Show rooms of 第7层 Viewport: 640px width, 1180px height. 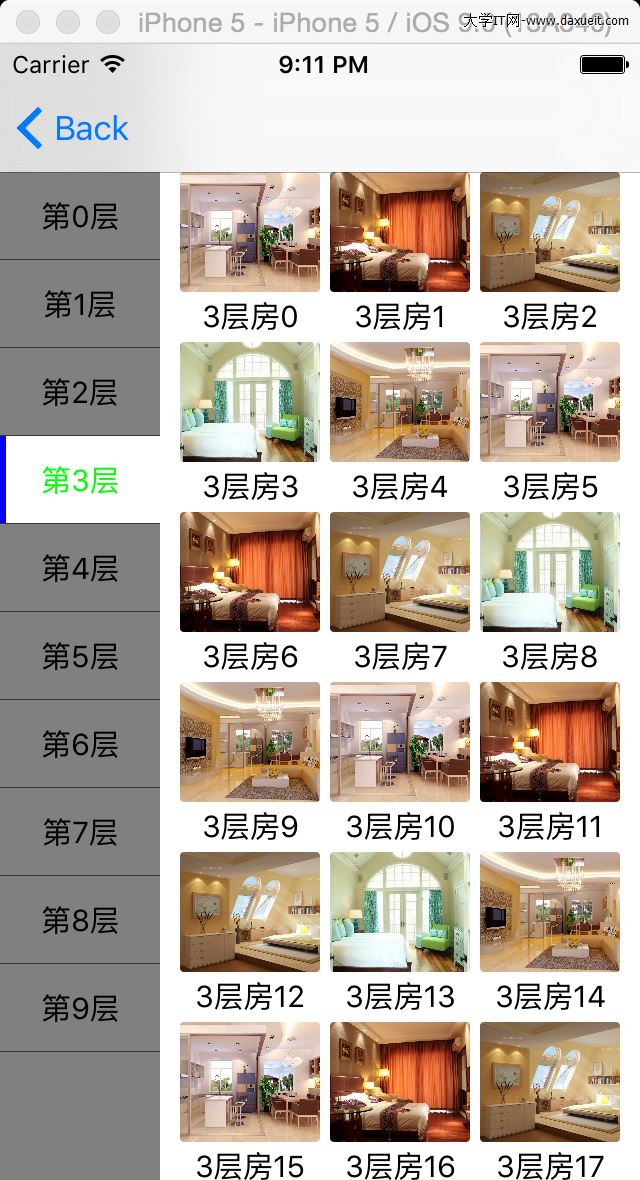[x=80, y=832]
